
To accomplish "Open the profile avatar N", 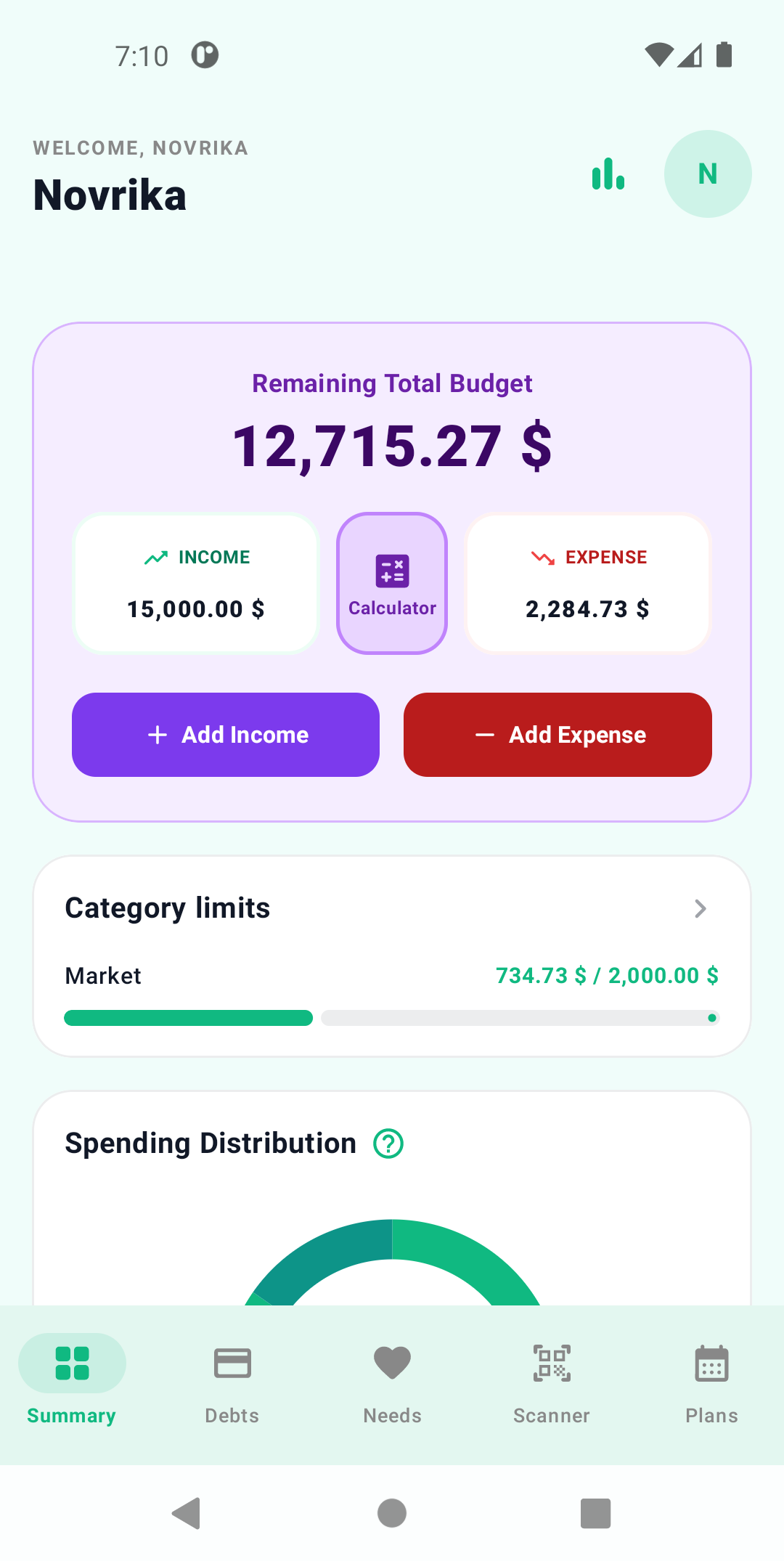I will [x=708, y=174].
